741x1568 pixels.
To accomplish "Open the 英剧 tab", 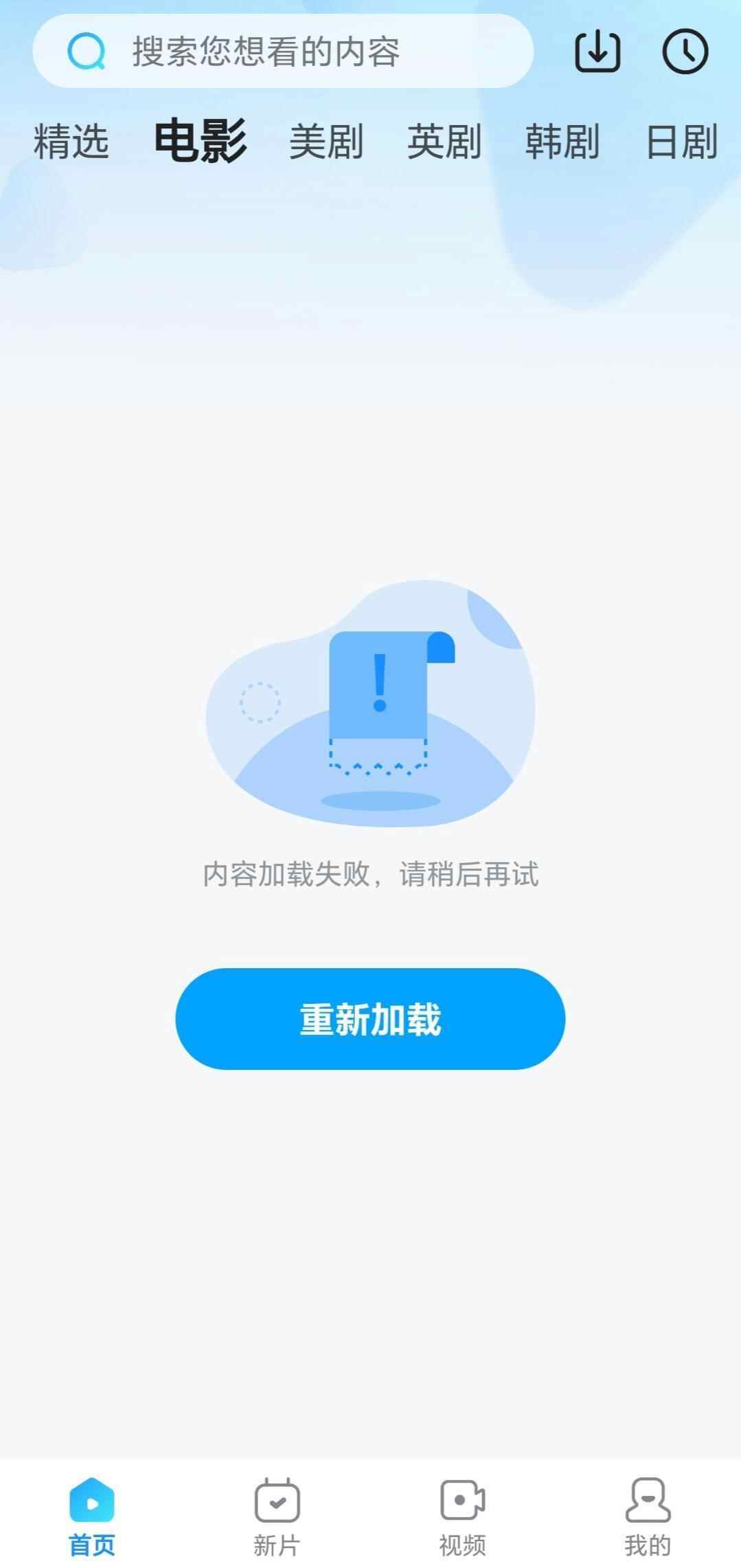I will 444,142.
